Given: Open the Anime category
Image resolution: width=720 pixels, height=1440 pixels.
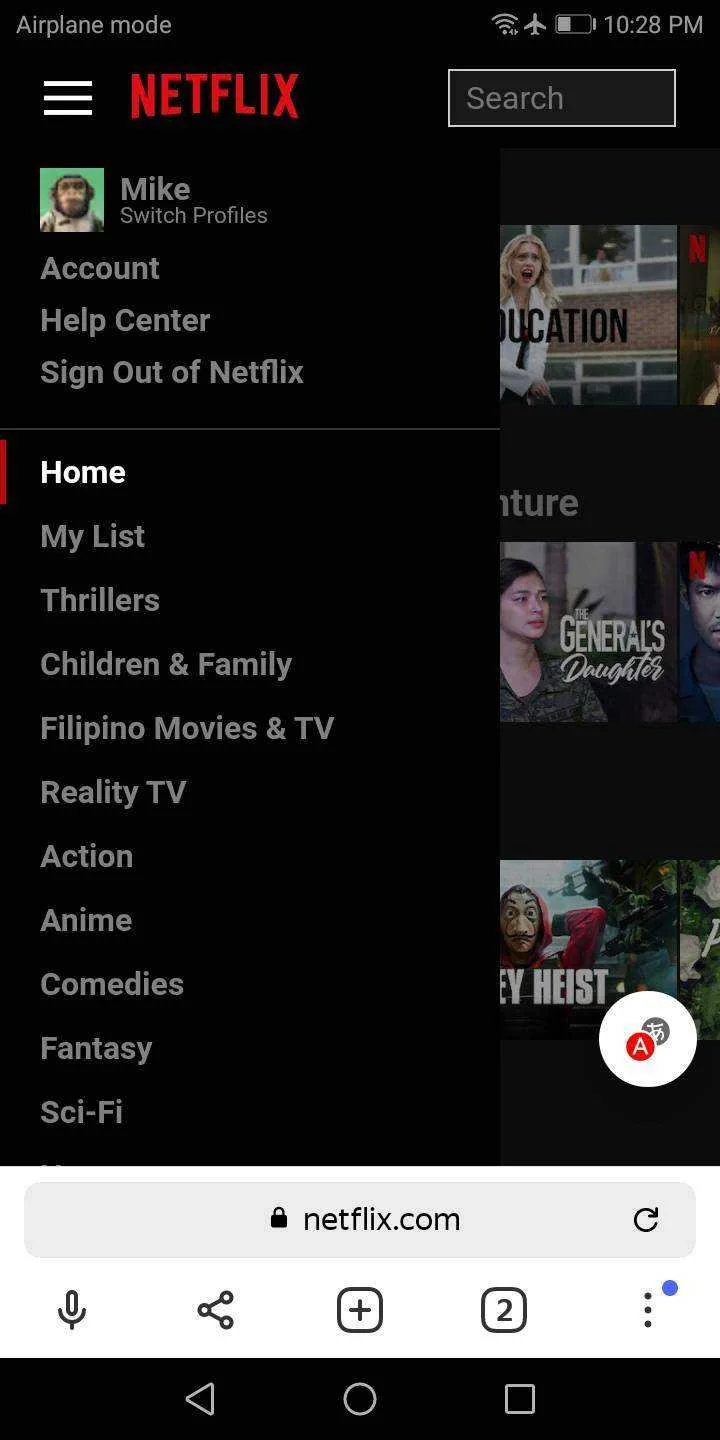Looking at the screenshot, I should [86, 920].
